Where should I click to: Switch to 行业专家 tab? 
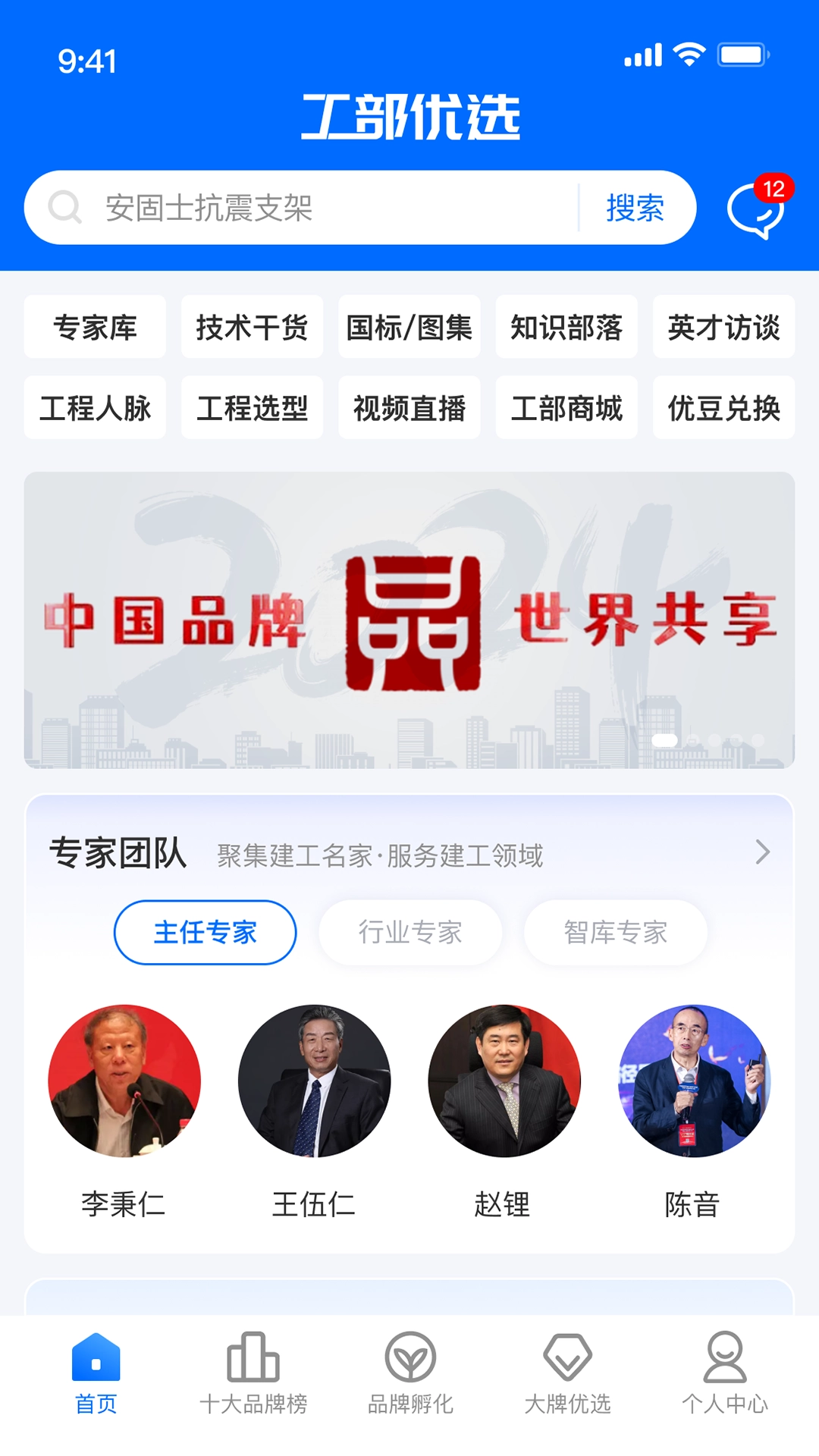[x=410, y=932]
